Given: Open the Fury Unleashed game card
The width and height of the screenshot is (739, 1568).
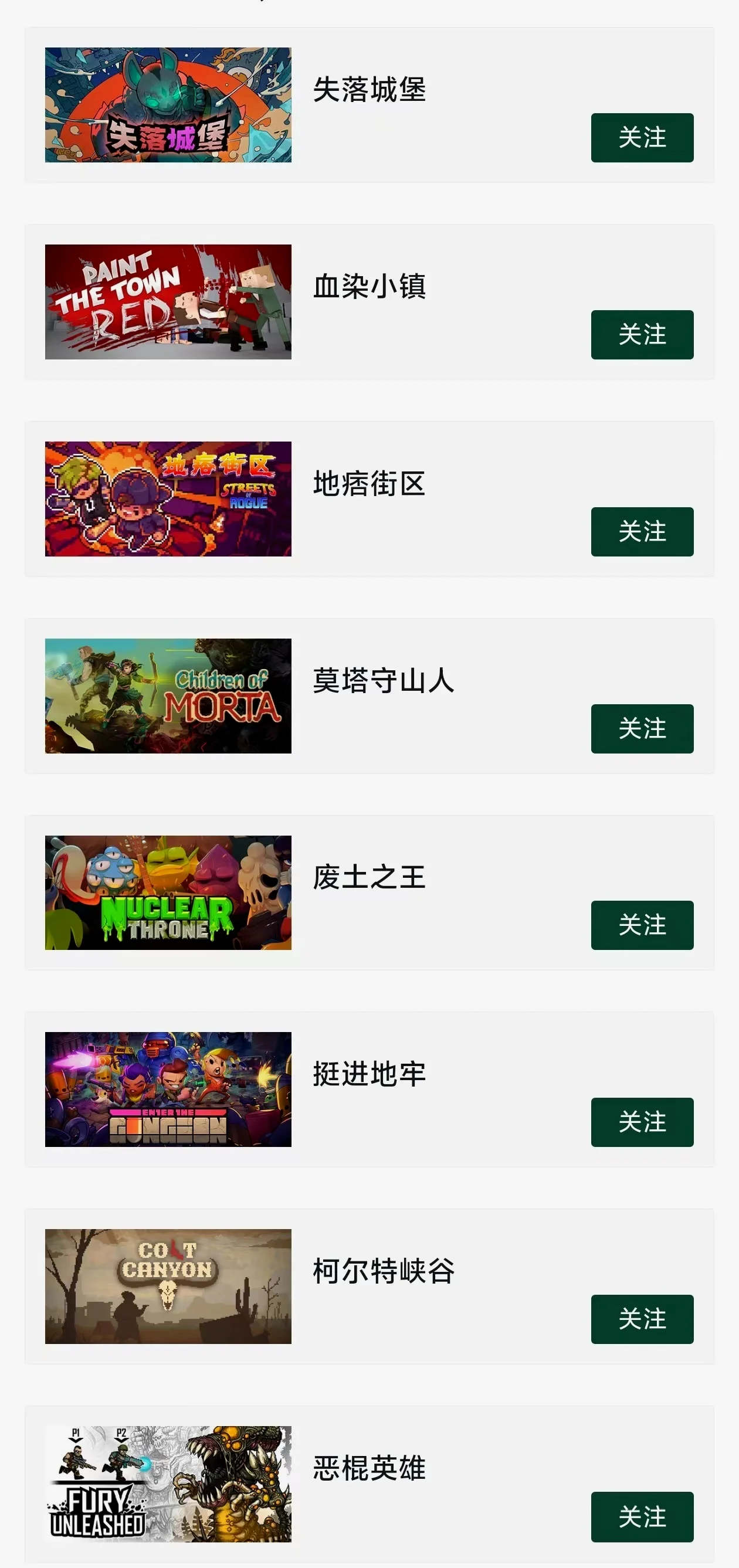Looking at the screenshot, I should tap(168, 1484).
